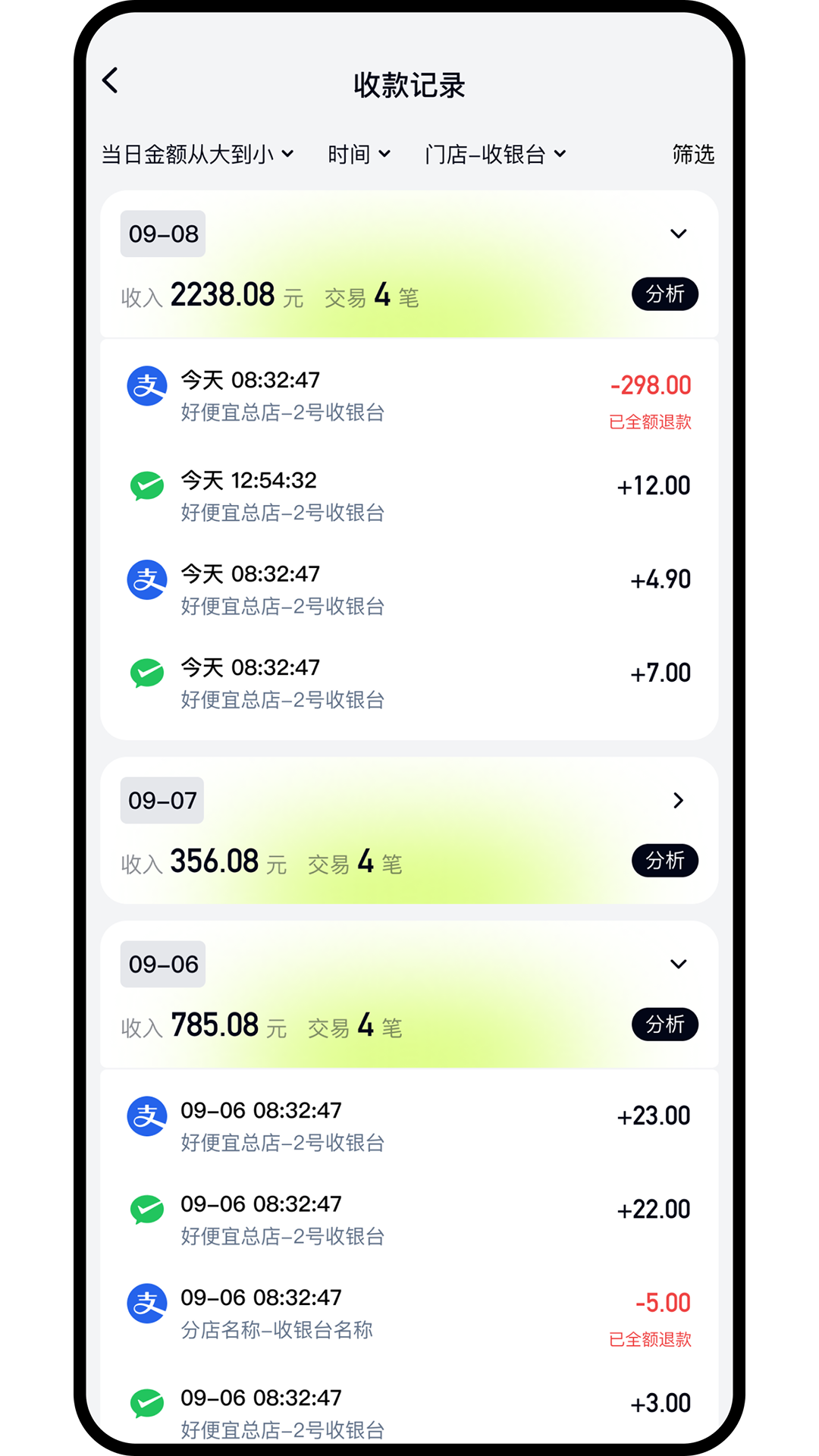Open the 门店-收银台 dropdown
This screenshot has width=819, height=1456.
[x=495, y=155]
